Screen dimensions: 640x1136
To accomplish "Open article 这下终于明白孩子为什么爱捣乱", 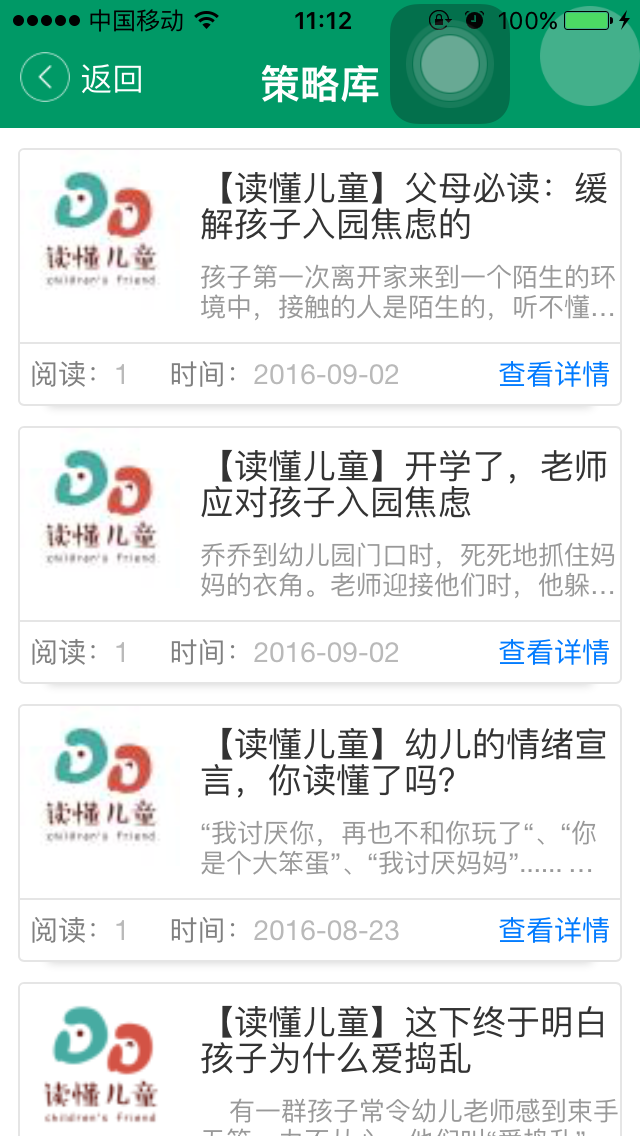I will [x=404, y=1040].
